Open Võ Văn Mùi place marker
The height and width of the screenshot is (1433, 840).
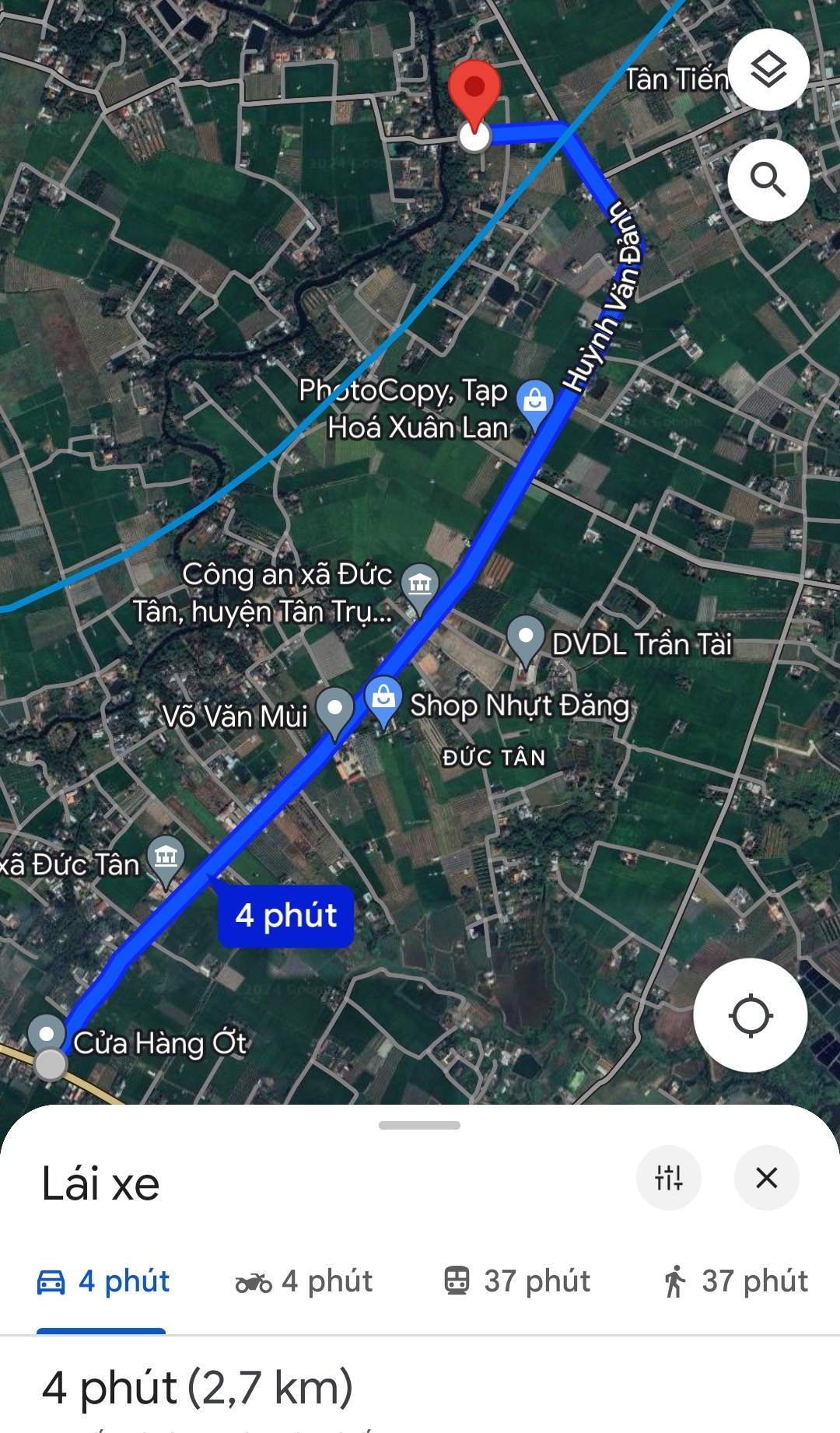coord(335,713)
